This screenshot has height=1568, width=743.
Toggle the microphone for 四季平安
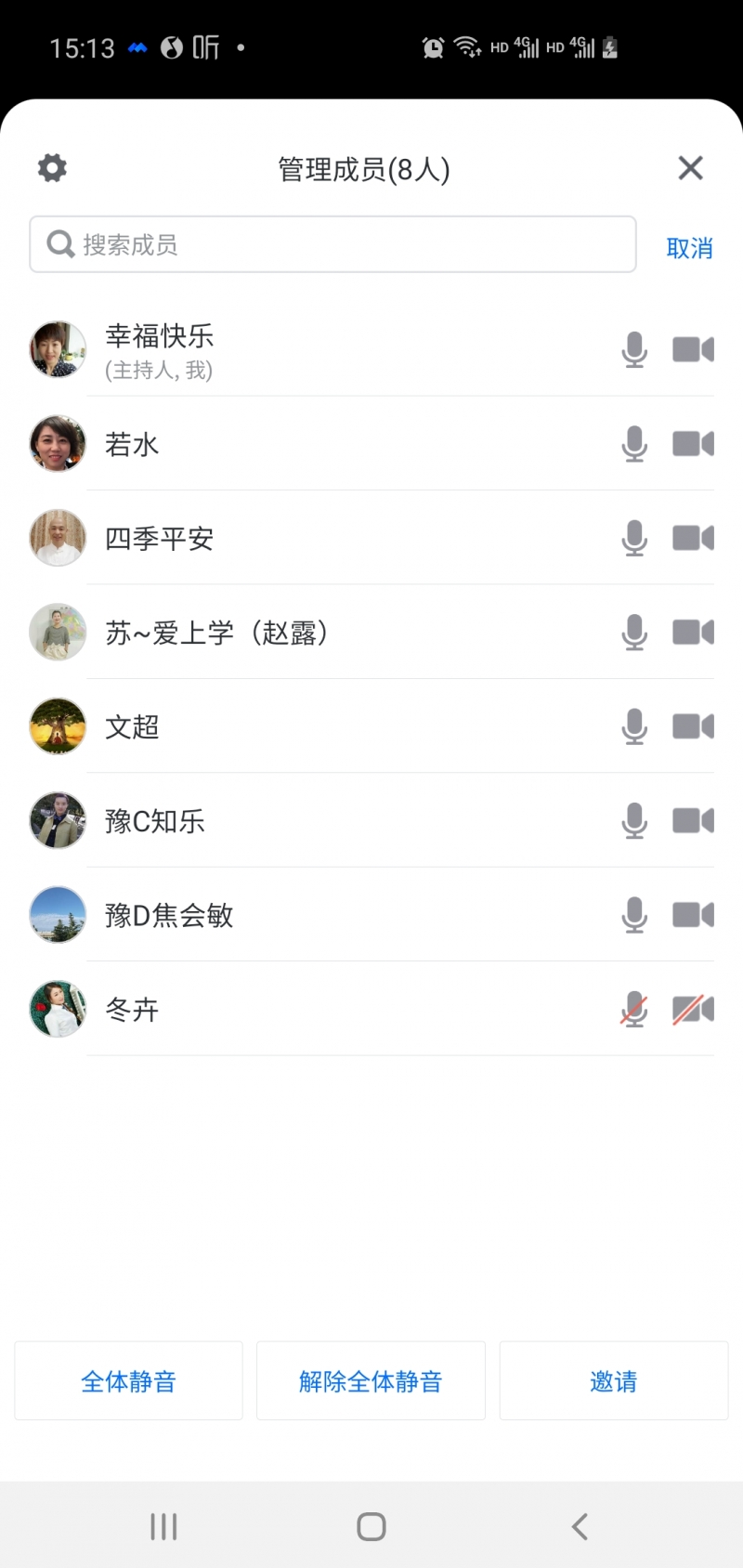click(x=634, y=538)
